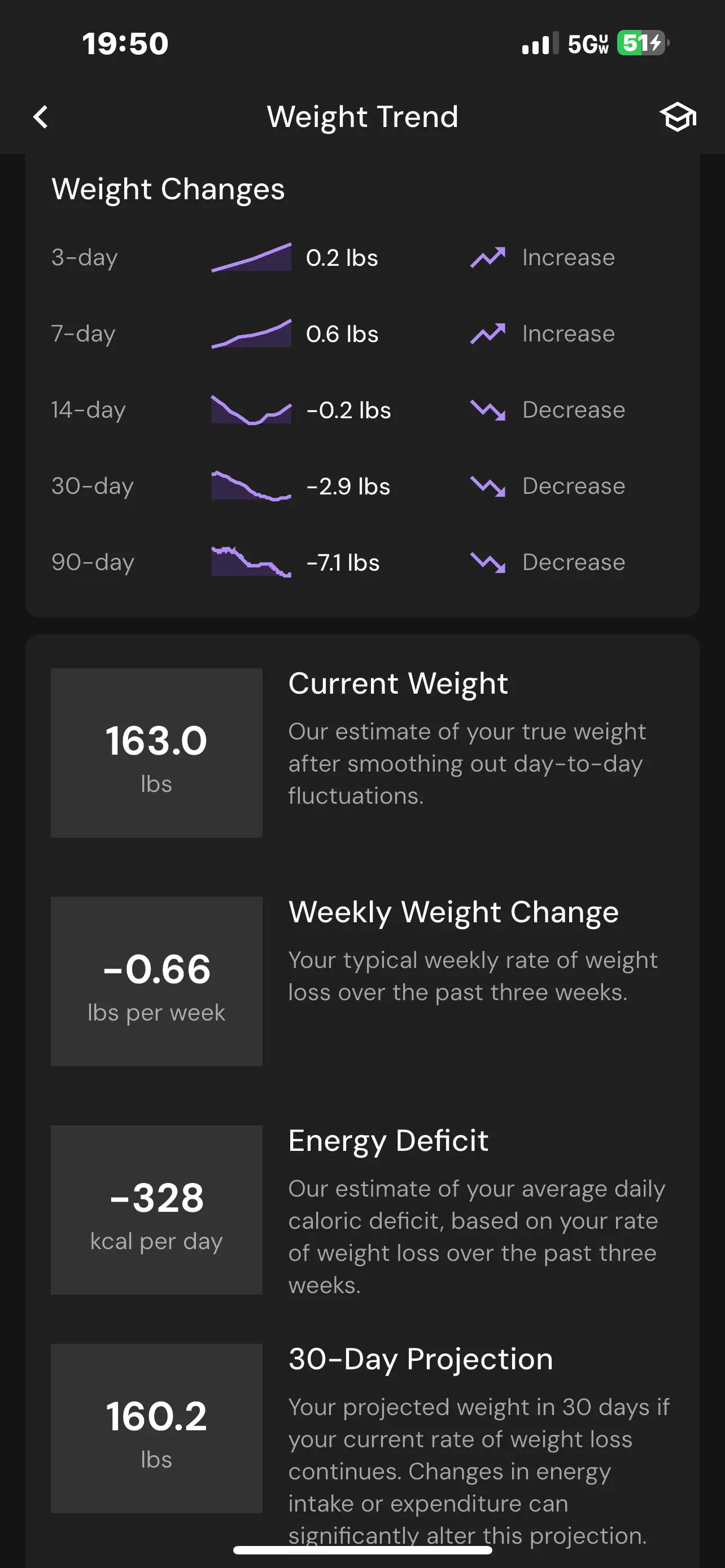Image resolution: width=725 pixels, height=1568 pixels.
Task: Go back from Weight Trend screen
Action: (x=40, y=117)
